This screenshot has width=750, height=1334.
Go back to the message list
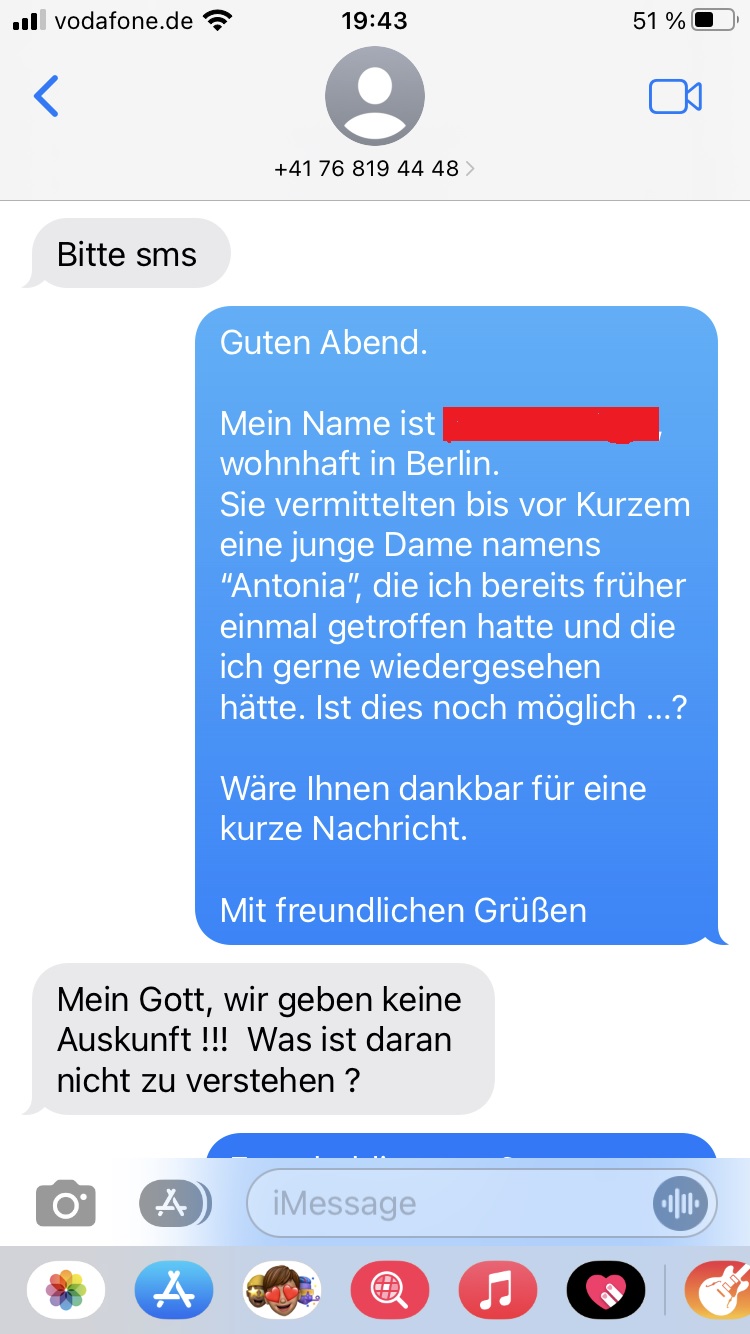[46, 96]
